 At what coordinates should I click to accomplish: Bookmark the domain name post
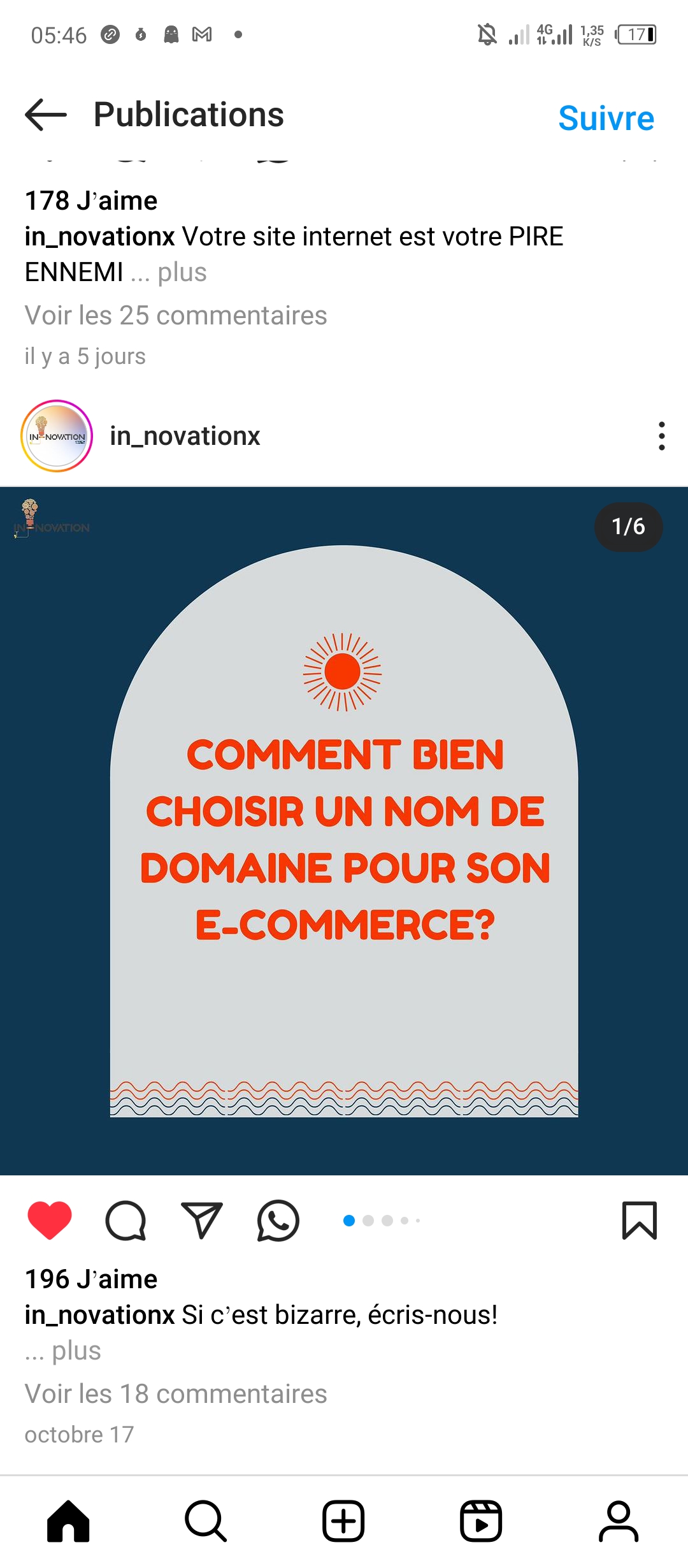639,1221
